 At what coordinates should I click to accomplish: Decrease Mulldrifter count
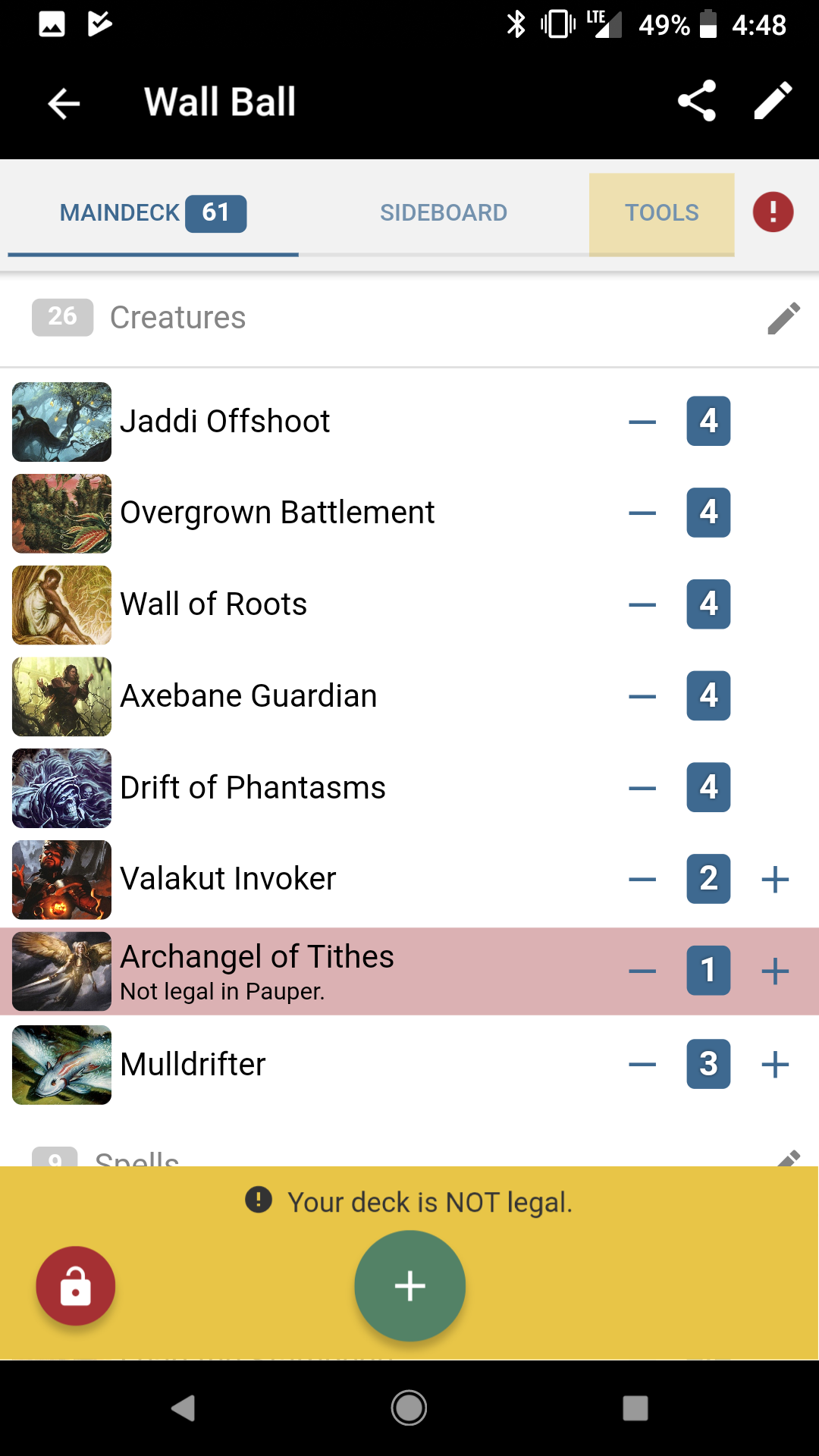point(642,1065)
